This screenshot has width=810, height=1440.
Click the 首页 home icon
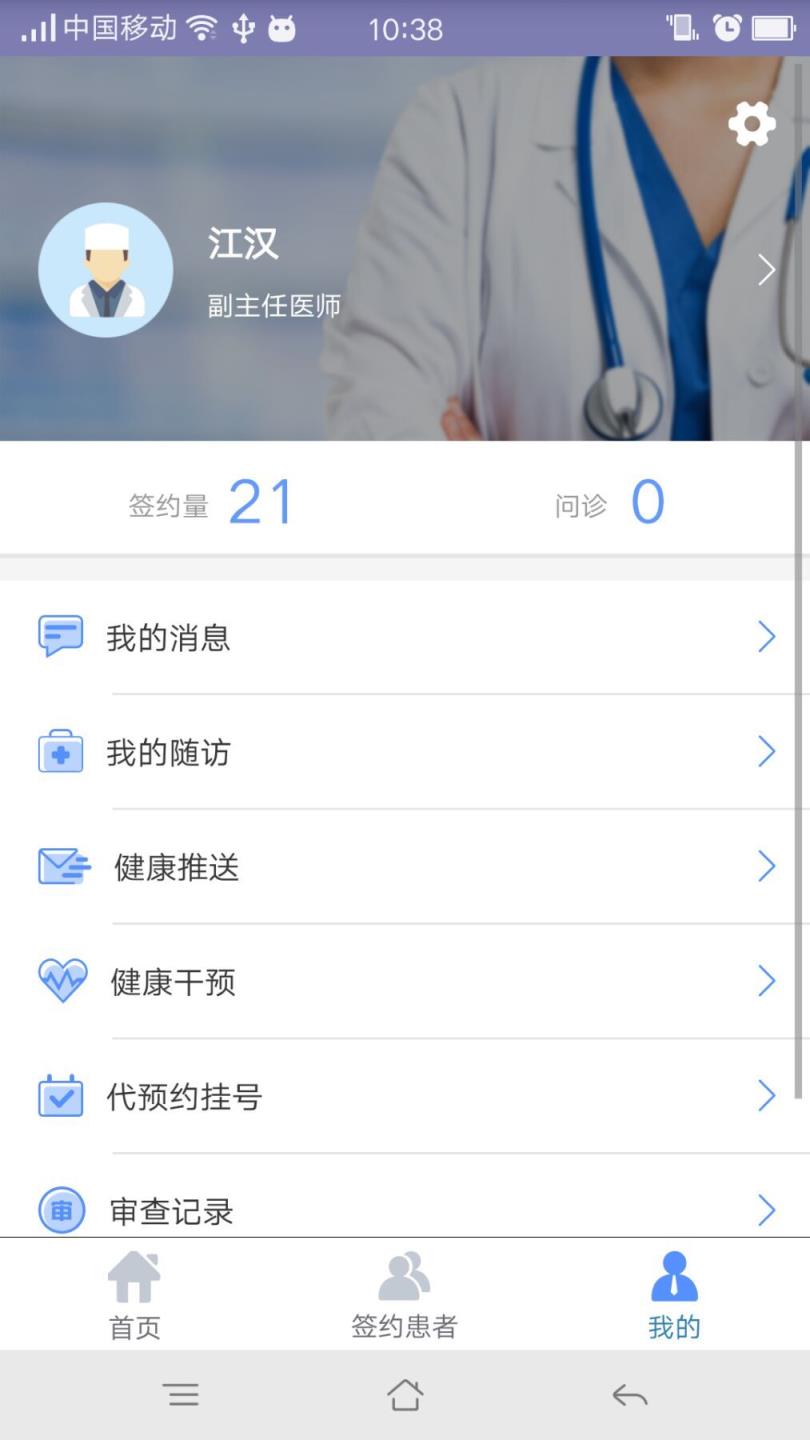pyautogui.click(x=133, y=1276)
